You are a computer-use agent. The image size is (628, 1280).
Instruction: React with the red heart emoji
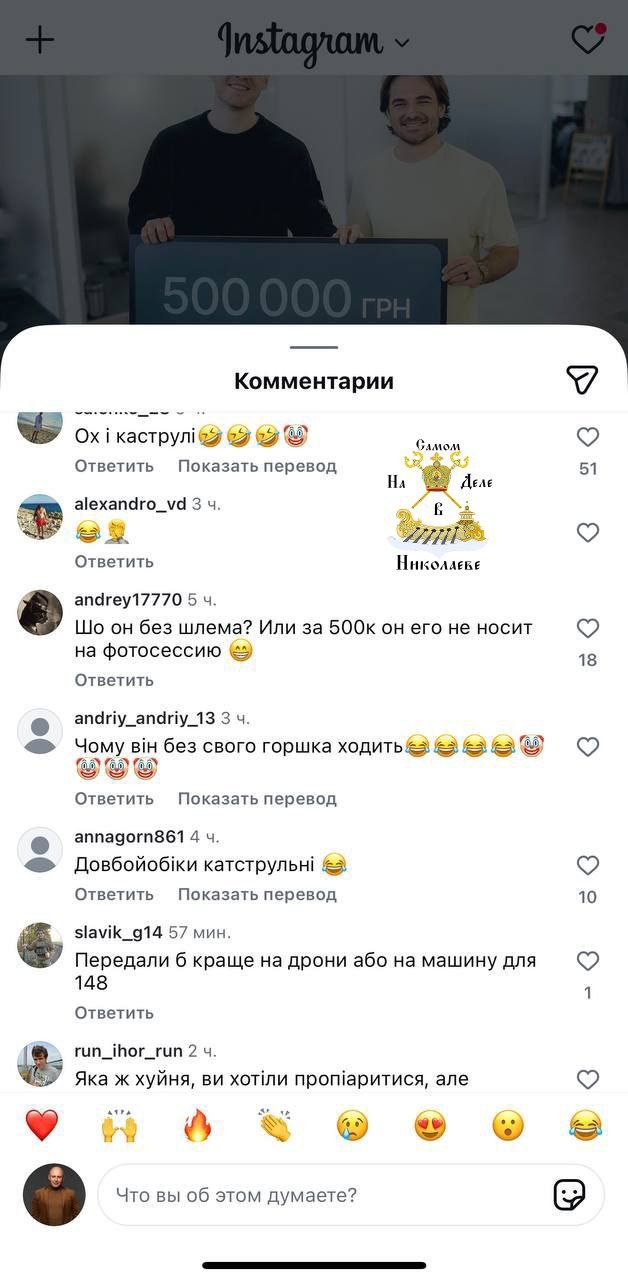pyautogui.click(x=42, y=1126)
